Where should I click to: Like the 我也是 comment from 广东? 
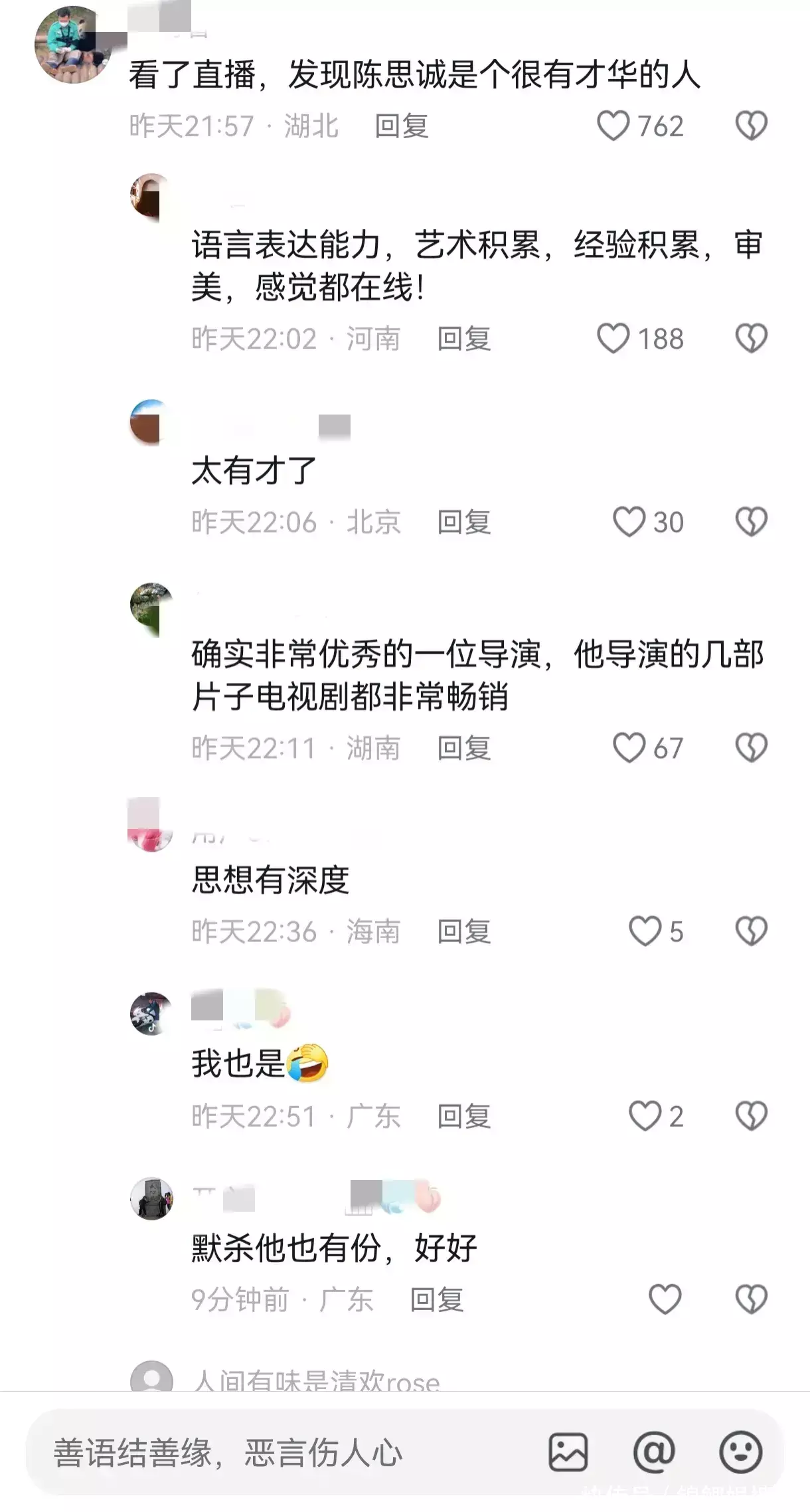pos(645,1115)
